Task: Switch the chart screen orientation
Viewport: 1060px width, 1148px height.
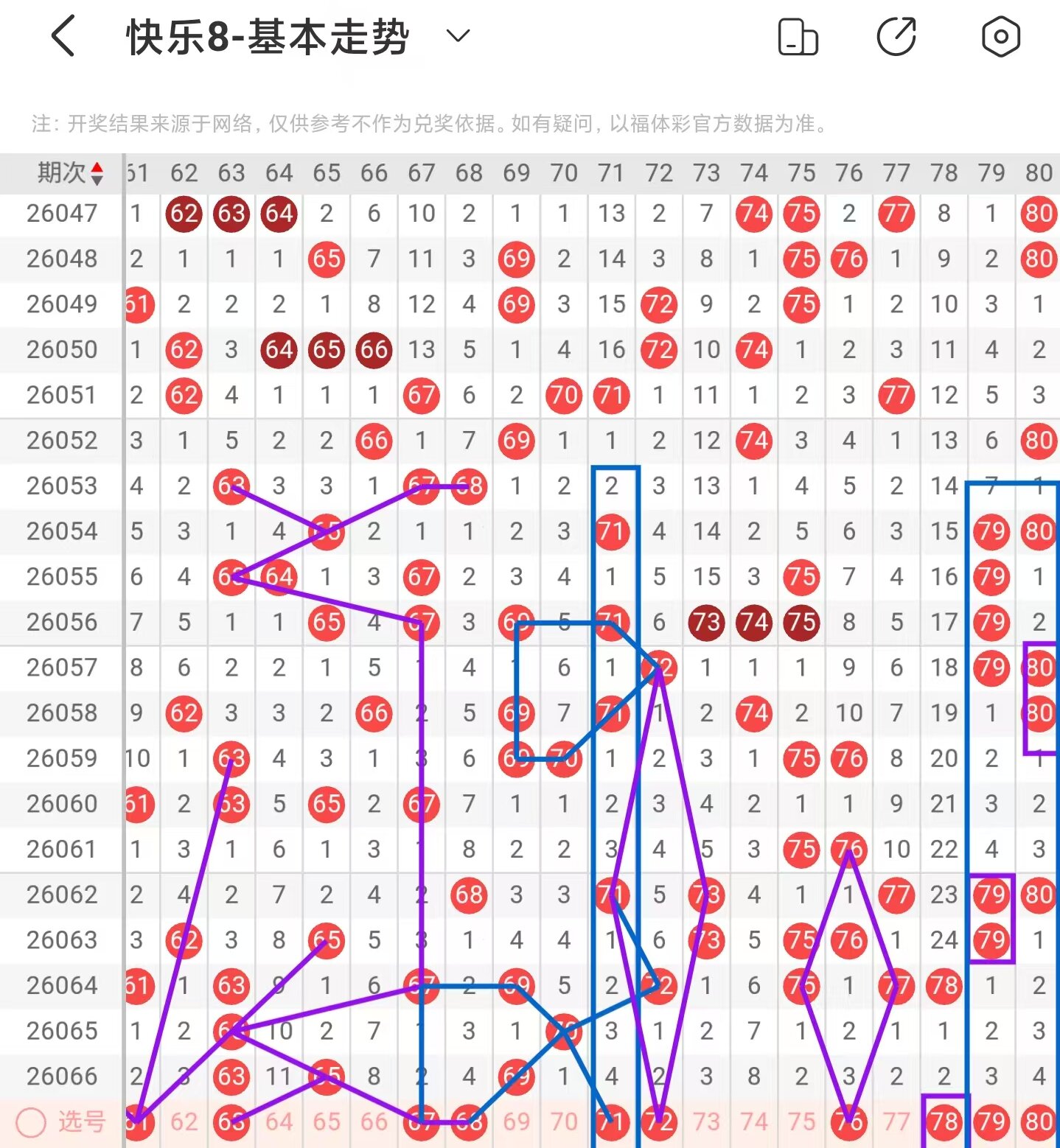Action: coord(798,37)
